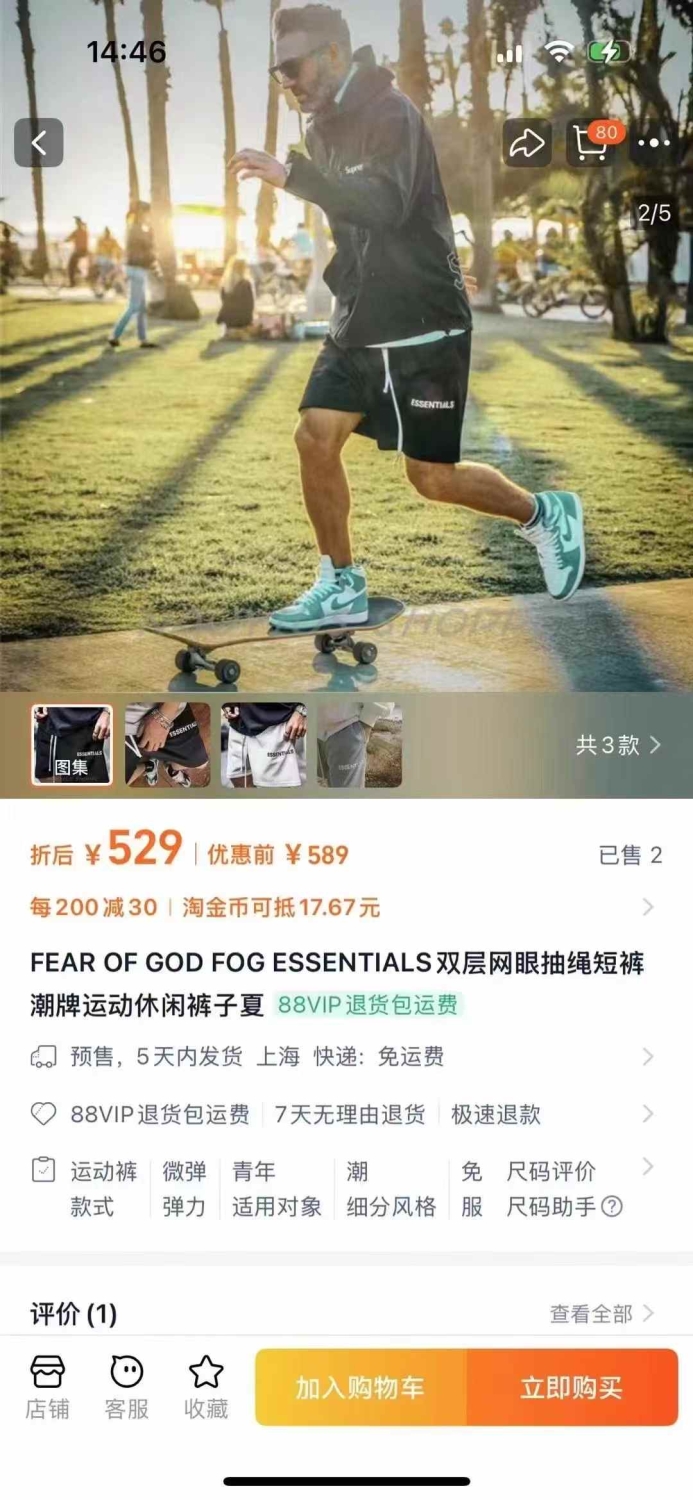Expand 共3款 to see all styles
This screenshot has height=1500, width=693.
point(618,745)
